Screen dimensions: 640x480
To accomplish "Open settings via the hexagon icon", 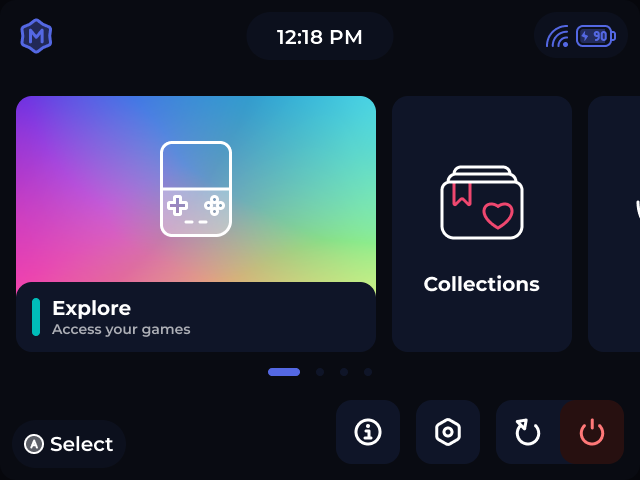I will [x=448, y=432].
